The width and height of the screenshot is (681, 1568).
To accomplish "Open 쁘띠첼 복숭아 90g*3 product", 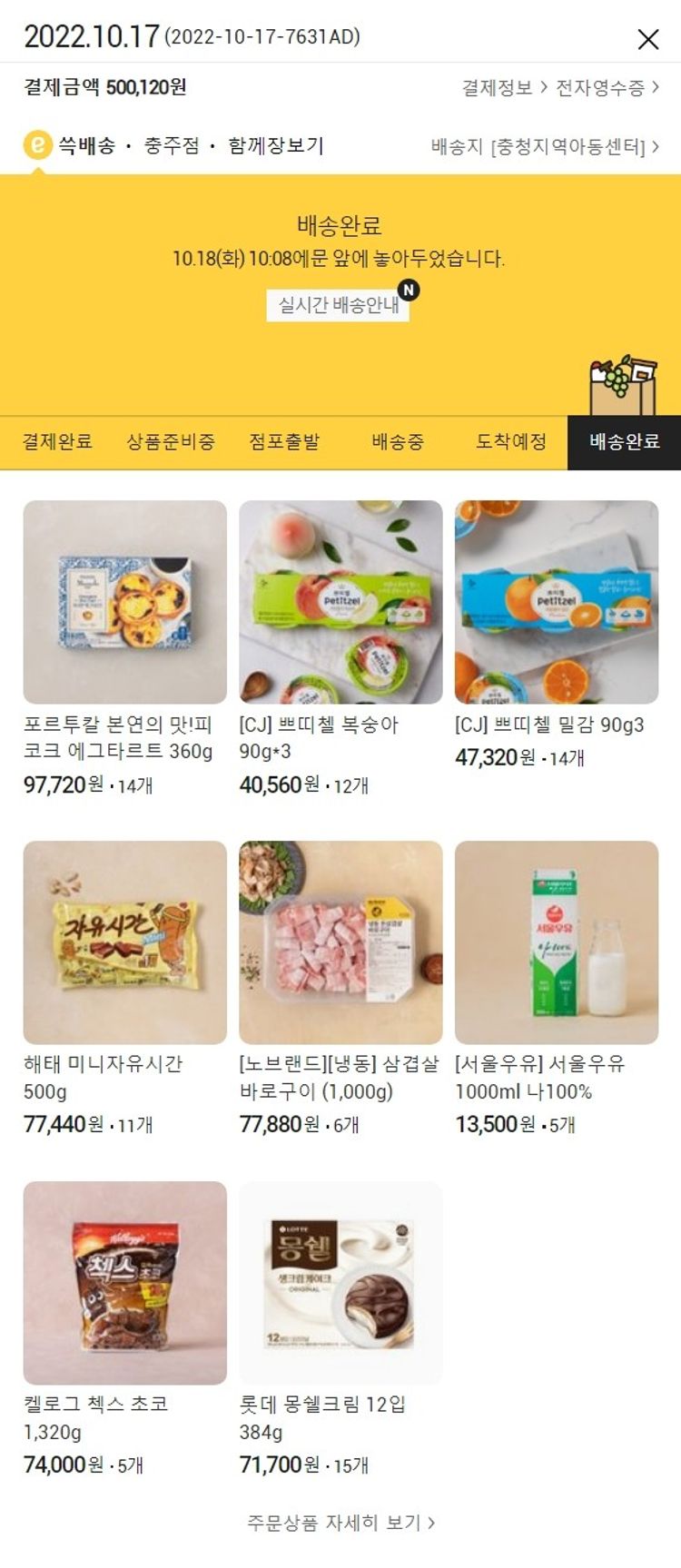I will click(340, 602).
